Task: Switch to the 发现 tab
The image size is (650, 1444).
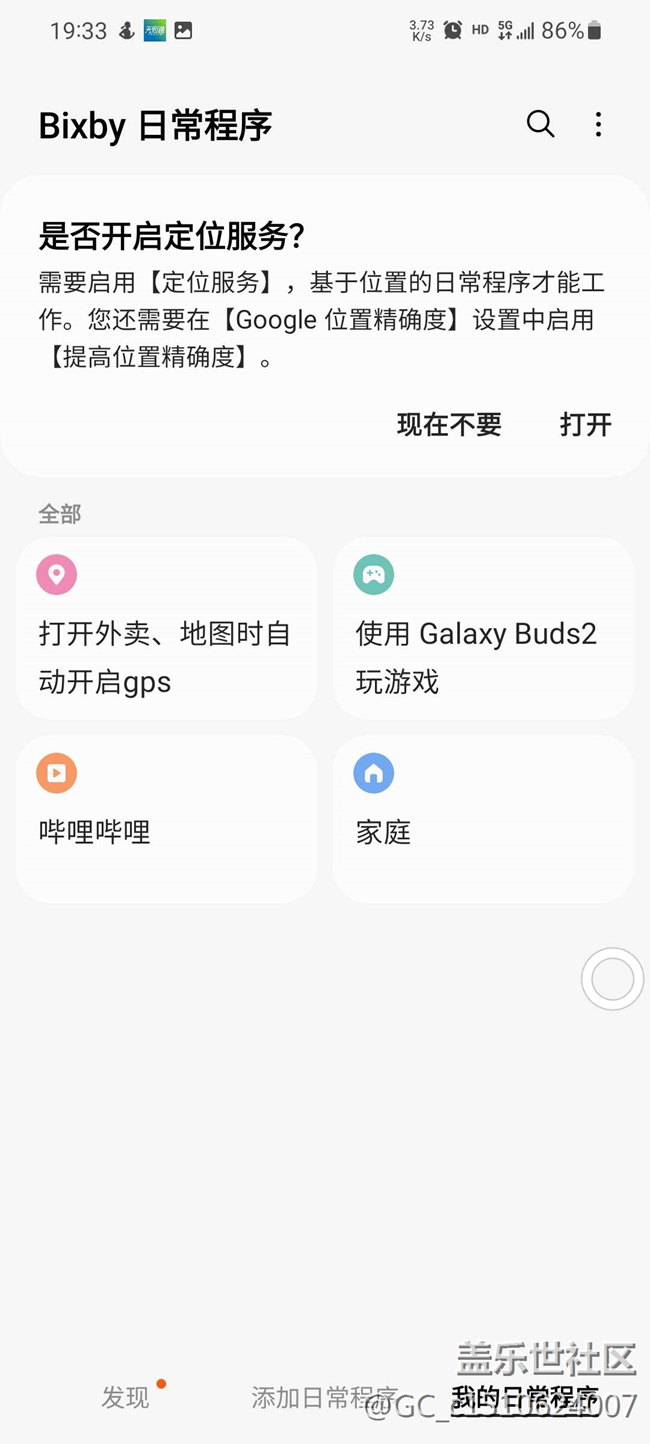Action: [125, 1397]
